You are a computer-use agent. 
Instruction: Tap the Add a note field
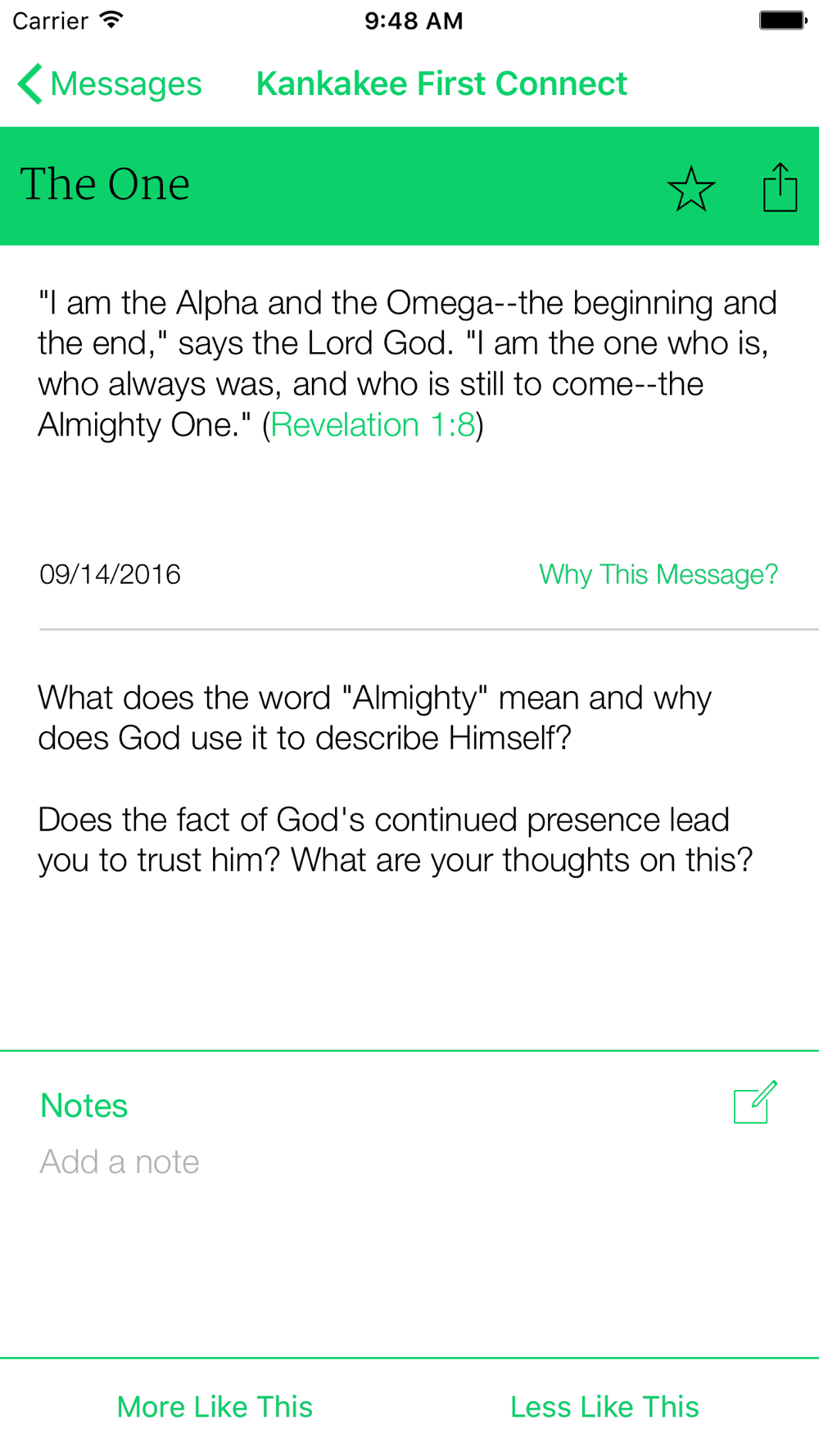pos(120,1162)
